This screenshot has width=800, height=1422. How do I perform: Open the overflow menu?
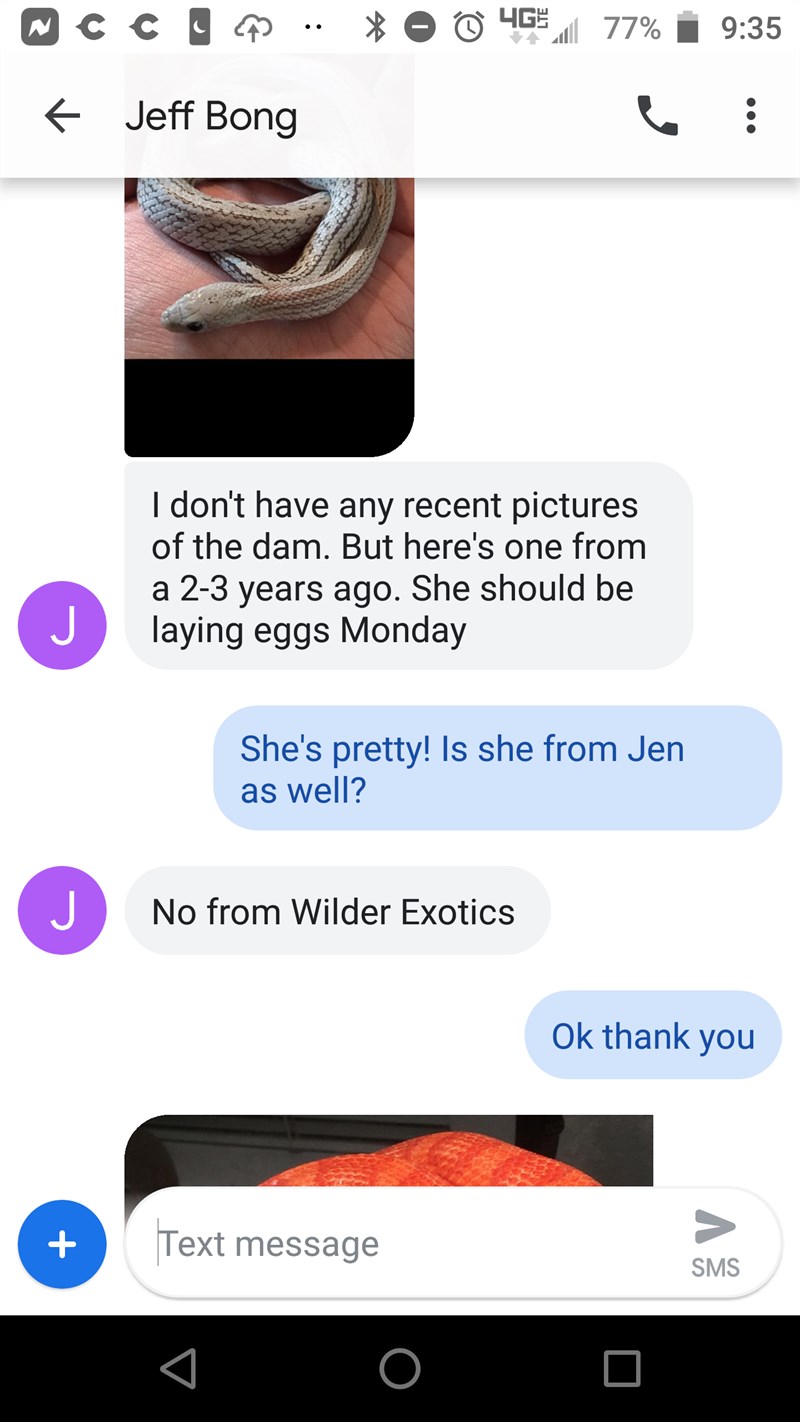coord(751,117)
